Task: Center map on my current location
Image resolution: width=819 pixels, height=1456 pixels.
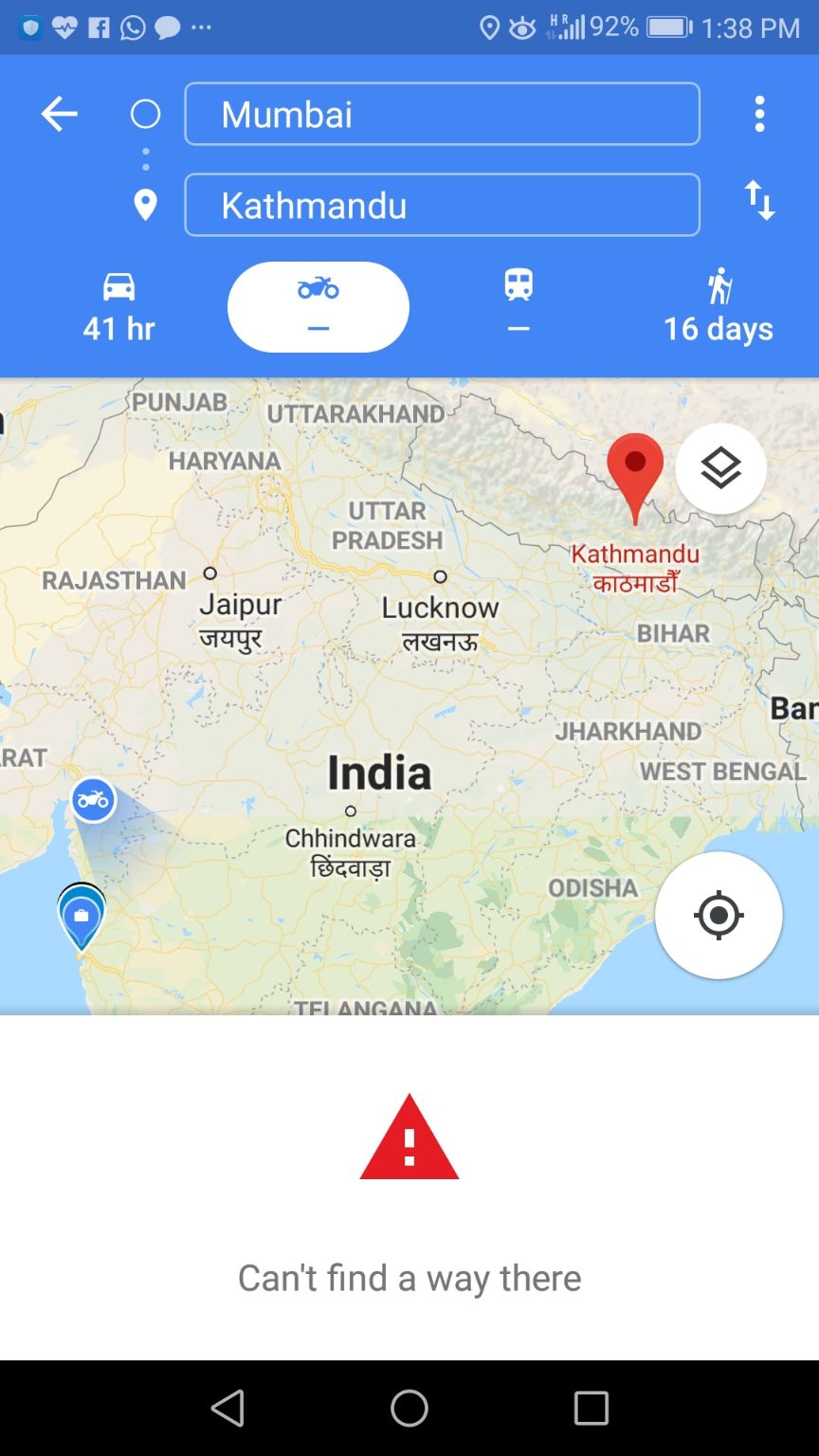Action: point(719,915)
